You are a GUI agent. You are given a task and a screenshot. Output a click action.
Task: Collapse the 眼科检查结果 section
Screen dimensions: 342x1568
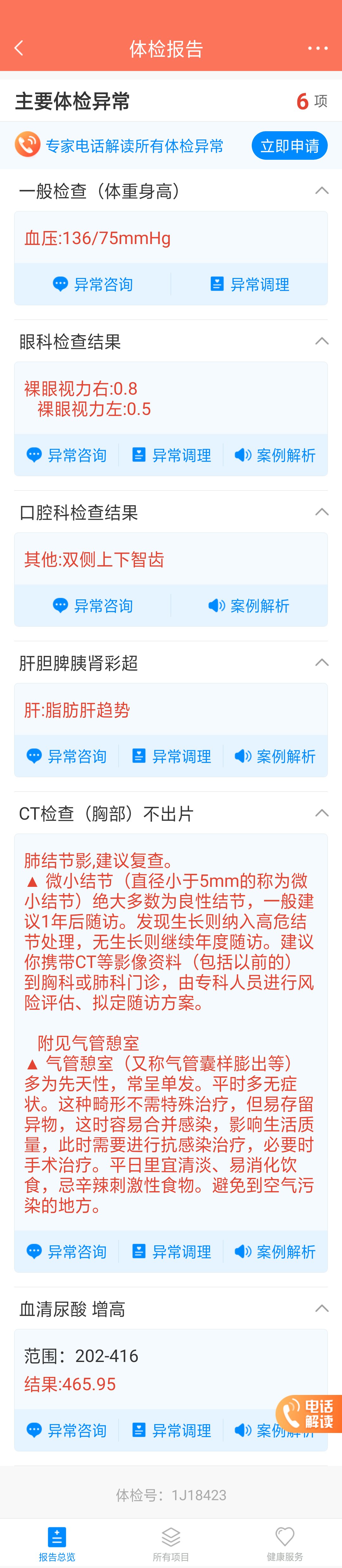(x=322, y=341)
